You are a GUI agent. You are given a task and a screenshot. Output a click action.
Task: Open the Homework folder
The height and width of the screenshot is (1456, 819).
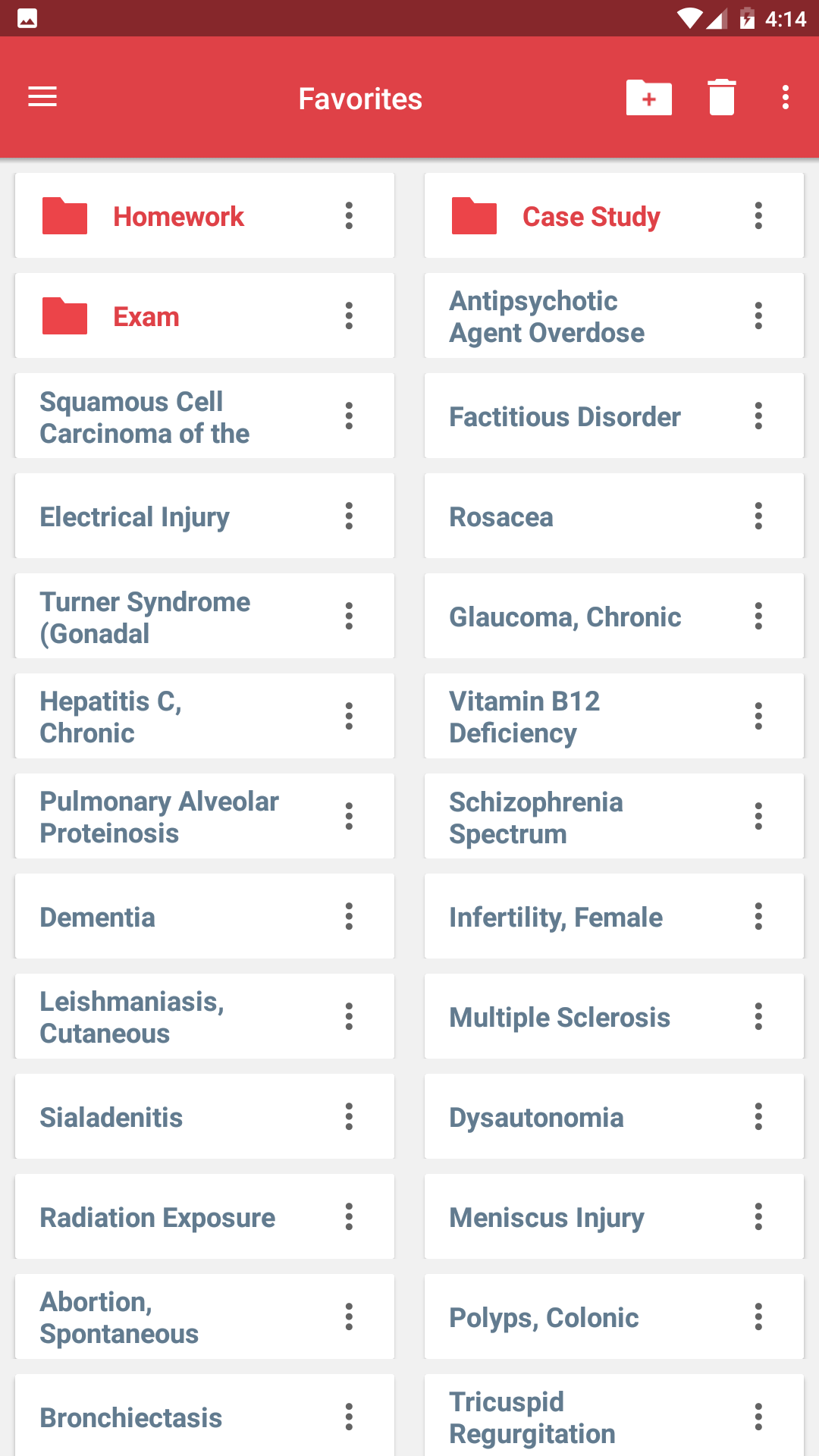pos(205,216)
